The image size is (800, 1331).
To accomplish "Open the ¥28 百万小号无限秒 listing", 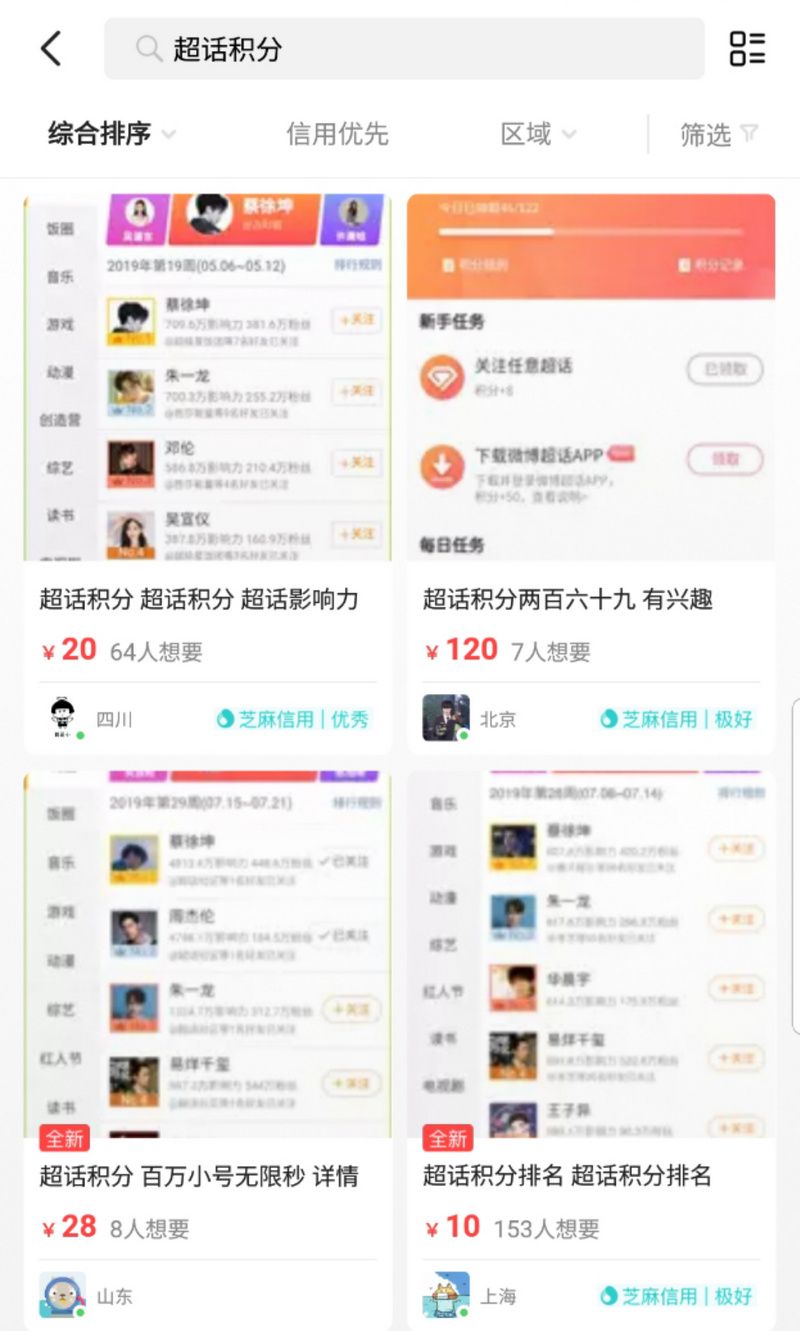I will coord(208,1050).
